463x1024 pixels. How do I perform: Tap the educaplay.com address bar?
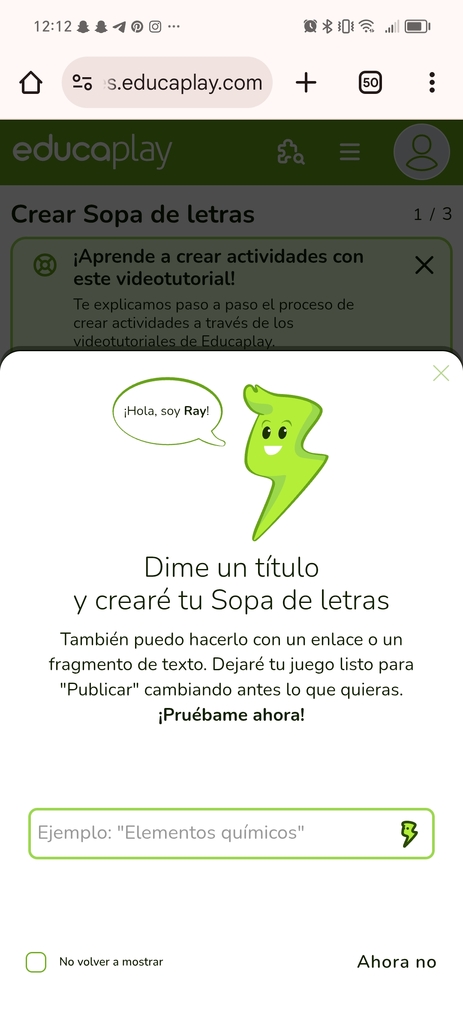point(167,82)
